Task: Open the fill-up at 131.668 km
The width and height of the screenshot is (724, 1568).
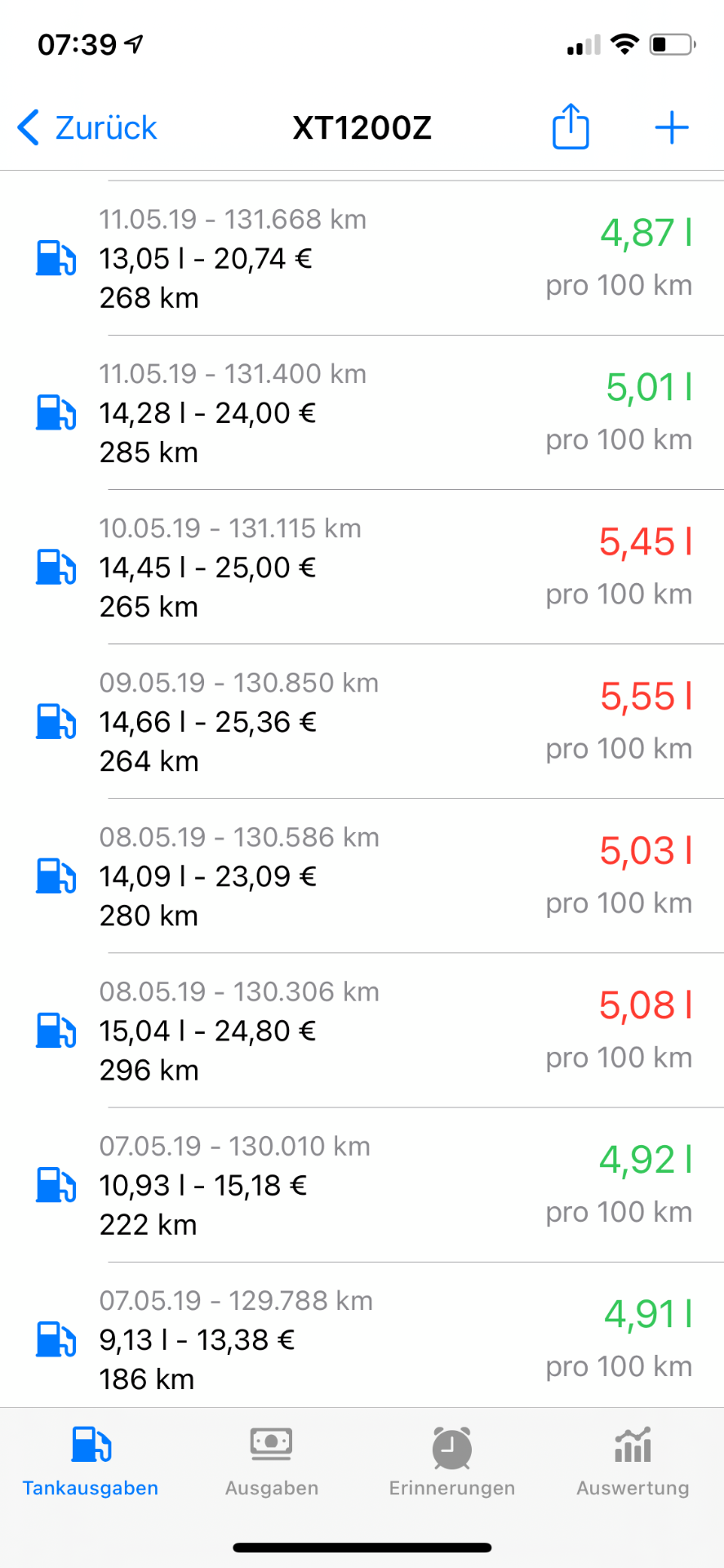Action: pos(362,258)
